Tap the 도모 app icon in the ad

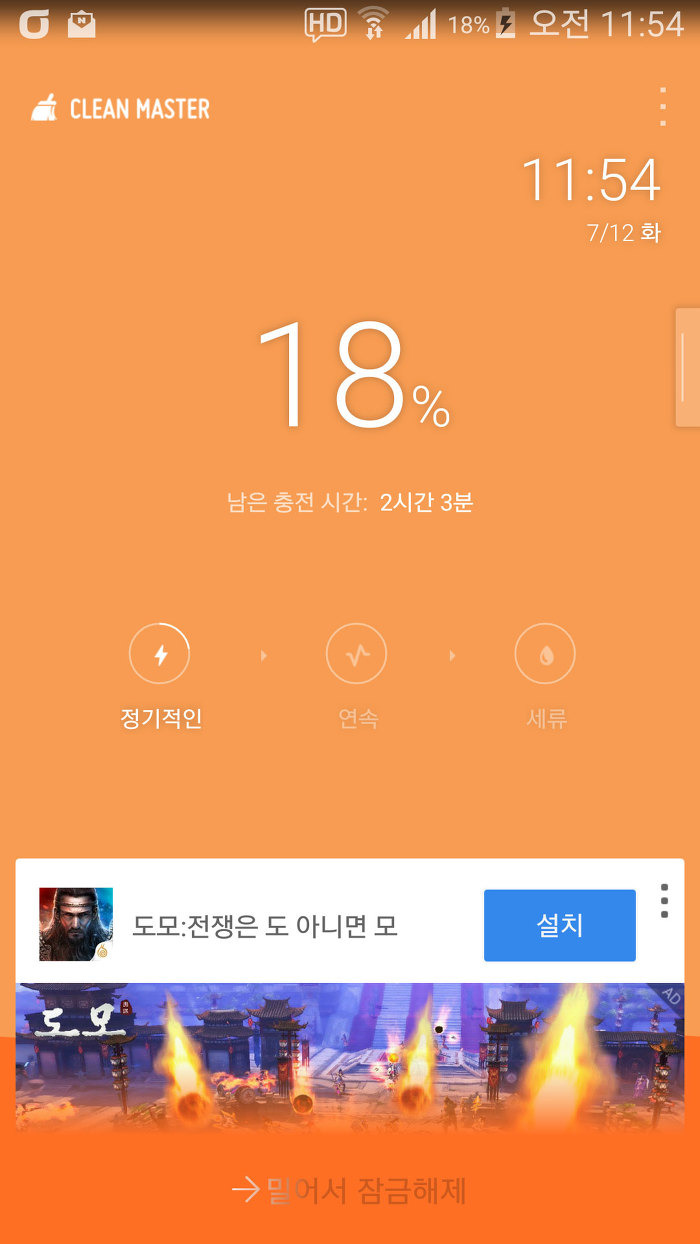click(x=76, y=924)
